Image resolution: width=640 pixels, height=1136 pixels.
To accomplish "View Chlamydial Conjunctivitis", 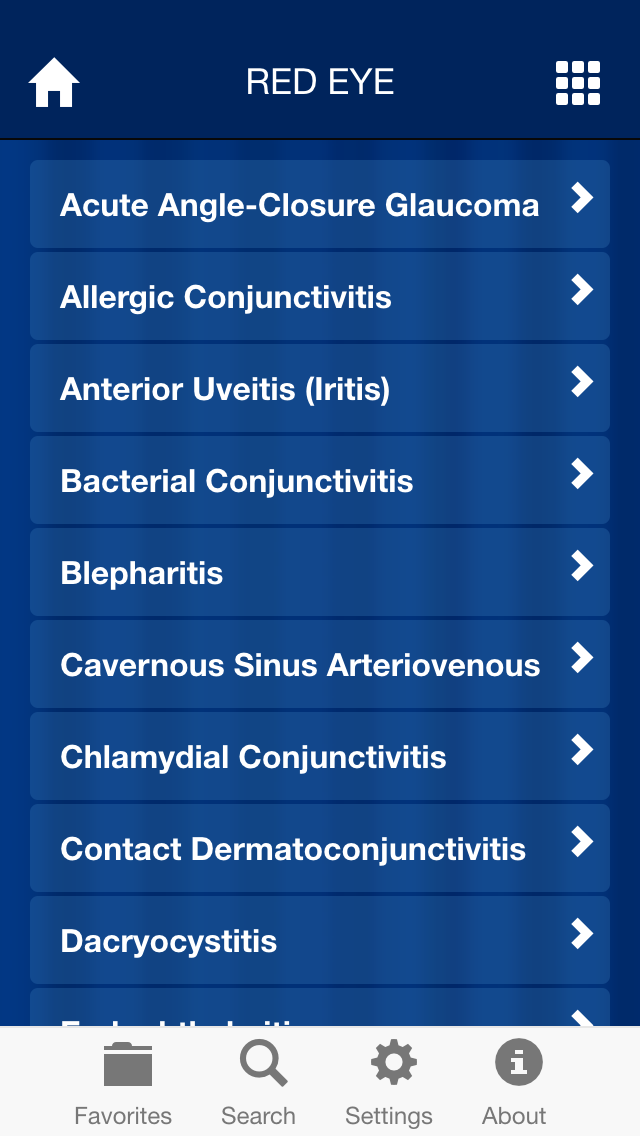I will coord(320,757).
